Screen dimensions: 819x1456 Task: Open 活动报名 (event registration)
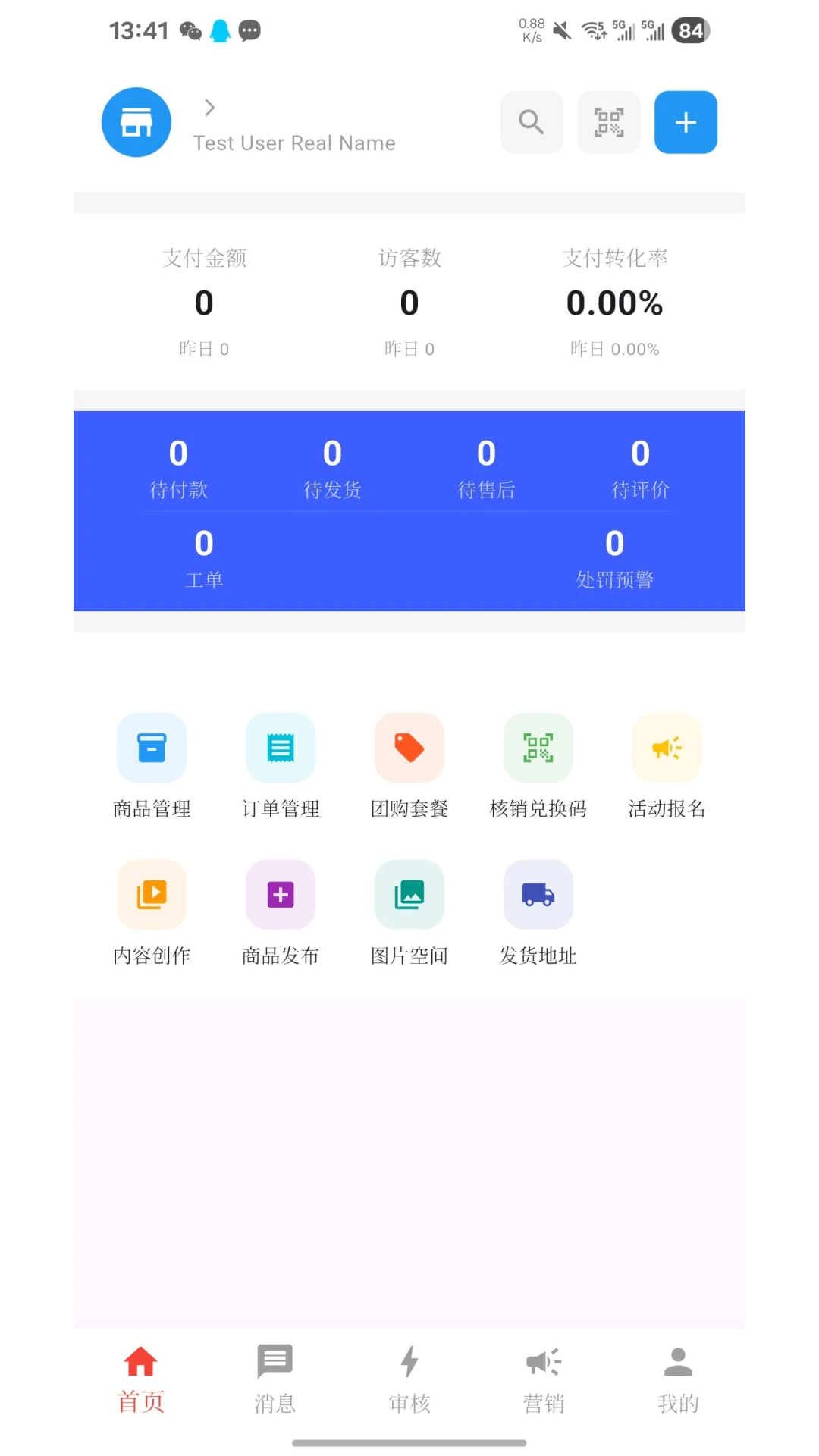pos(667,766)
